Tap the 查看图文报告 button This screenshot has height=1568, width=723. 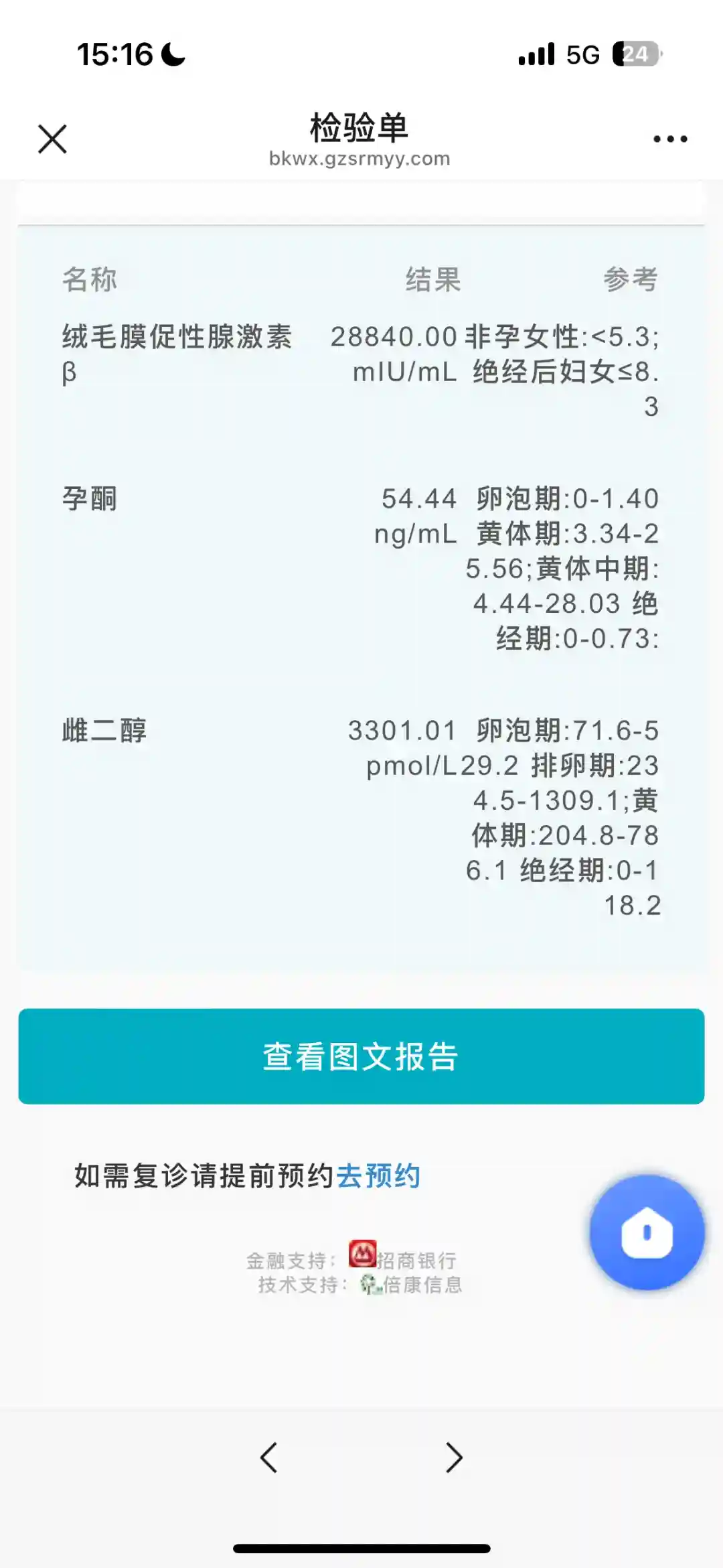[x=361, y=1056]
